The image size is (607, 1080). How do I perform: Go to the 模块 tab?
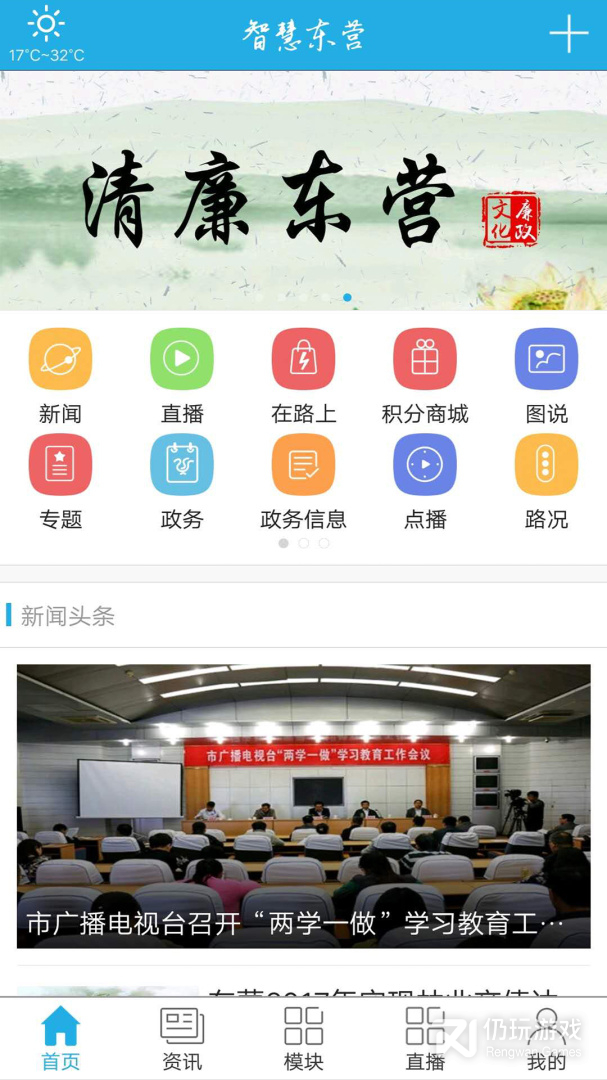[x=303, y=1038]
